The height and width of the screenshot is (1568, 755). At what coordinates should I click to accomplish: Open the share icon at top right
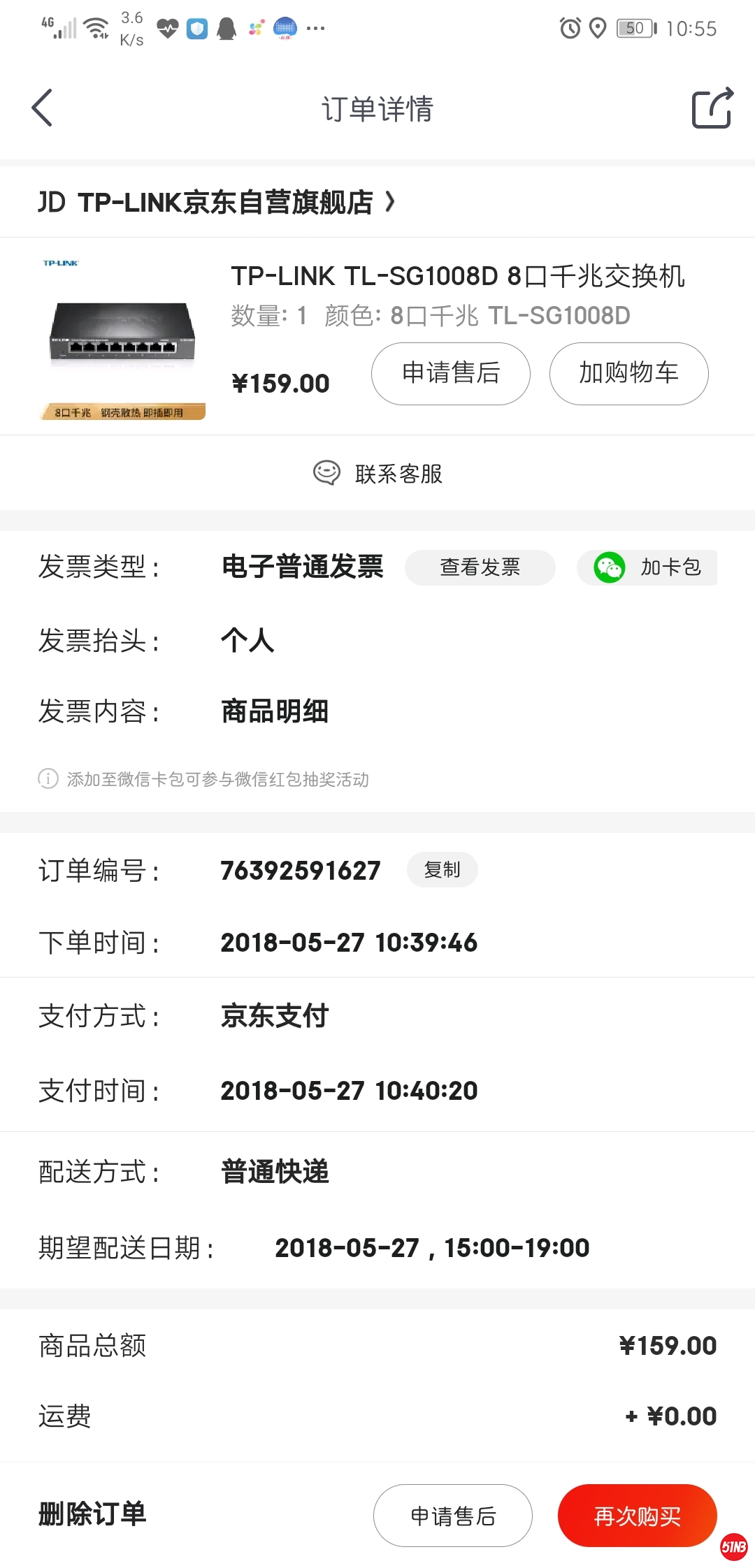point(711,110)
